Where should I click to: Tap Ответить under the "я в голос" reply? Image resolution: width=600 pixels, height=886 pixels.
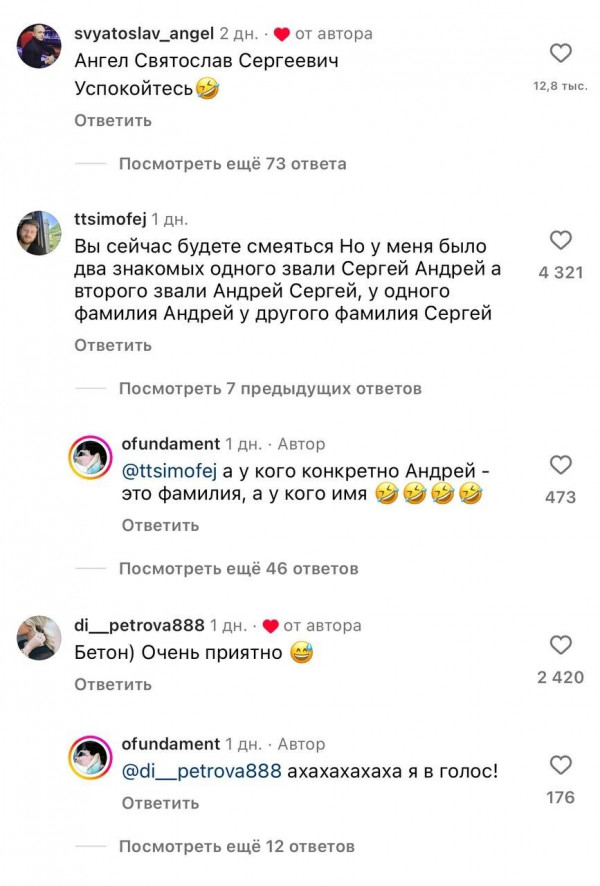point(160,803)
